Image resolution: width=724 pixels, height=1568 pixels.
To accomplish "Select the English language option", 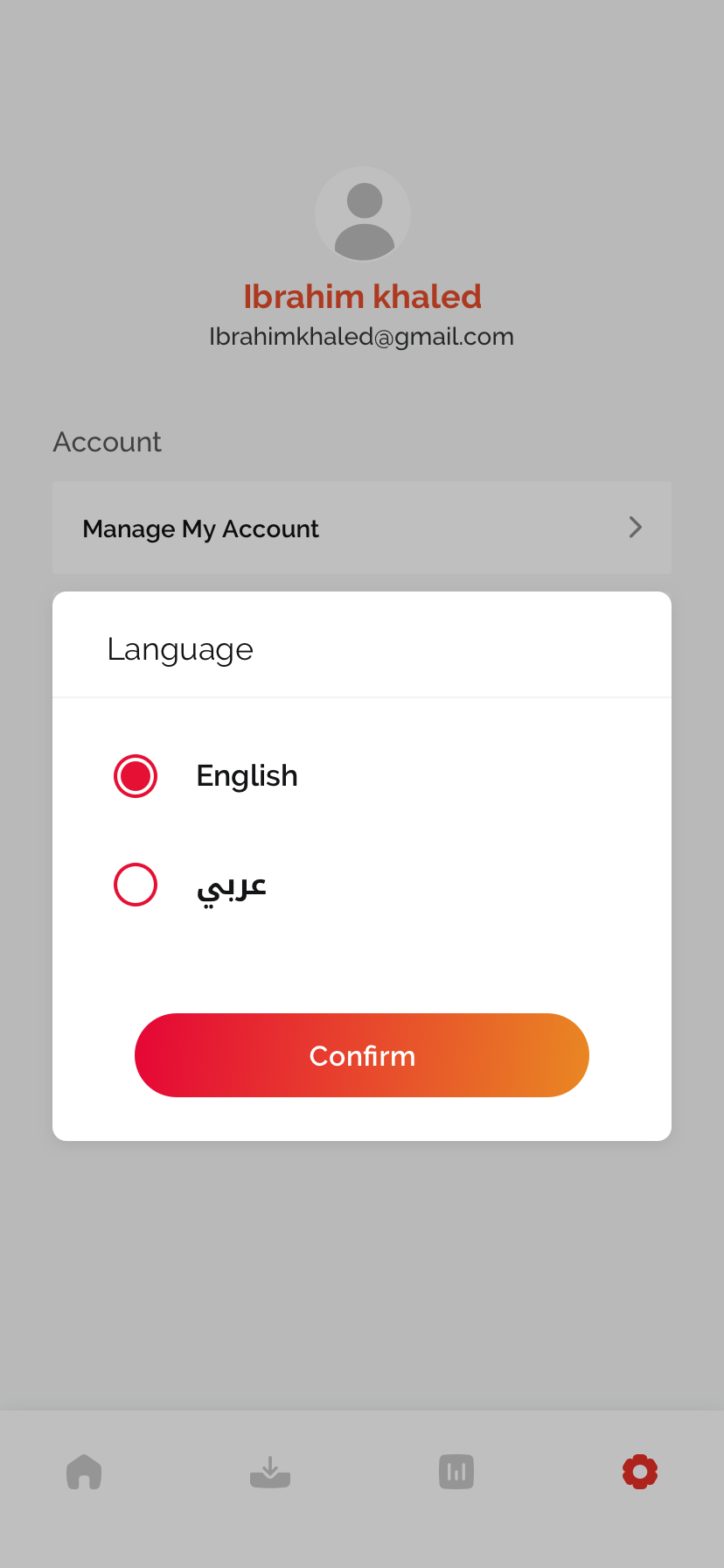I will coord(136,776).
